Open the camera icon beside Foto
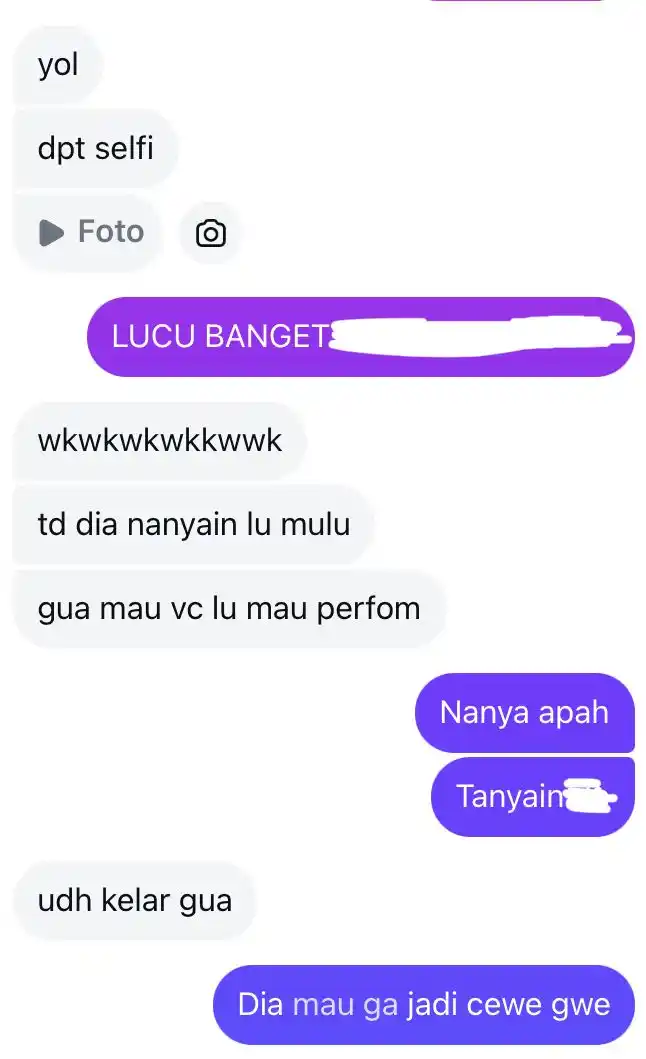The width and height of the screenshot is (646, 1059). coord(210,233)
